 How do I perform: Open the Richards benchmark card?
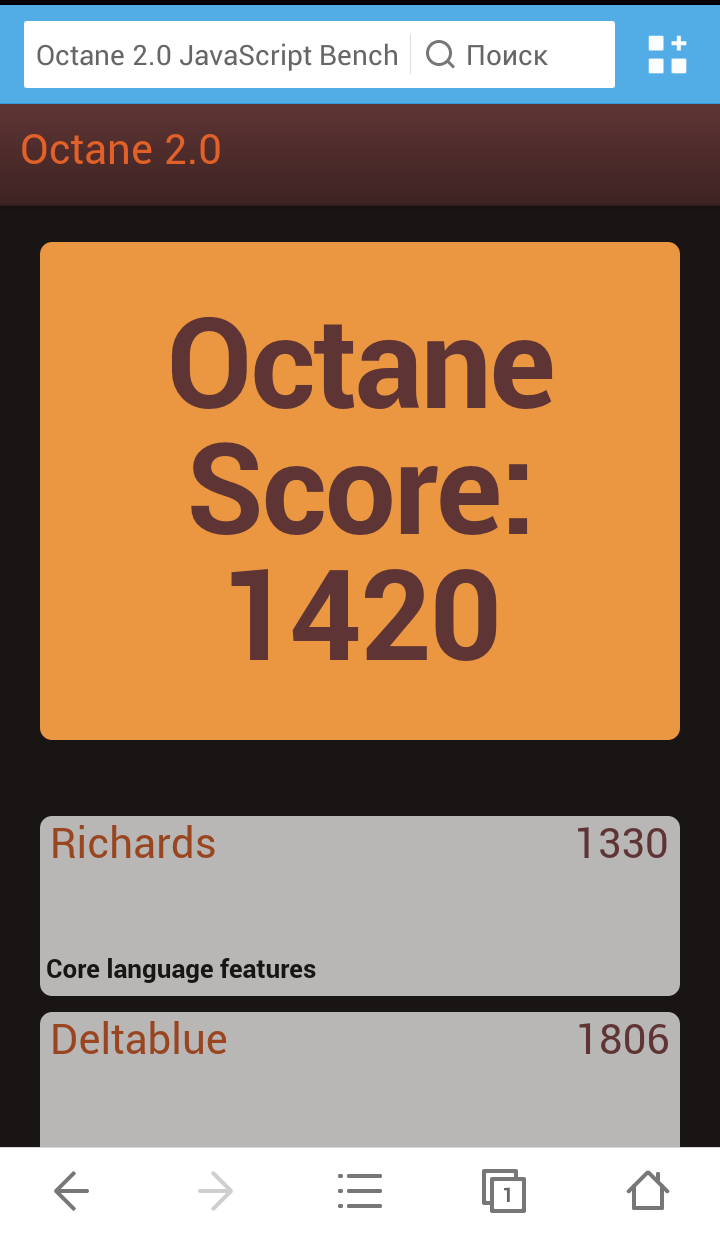click(x=360, y=905)
